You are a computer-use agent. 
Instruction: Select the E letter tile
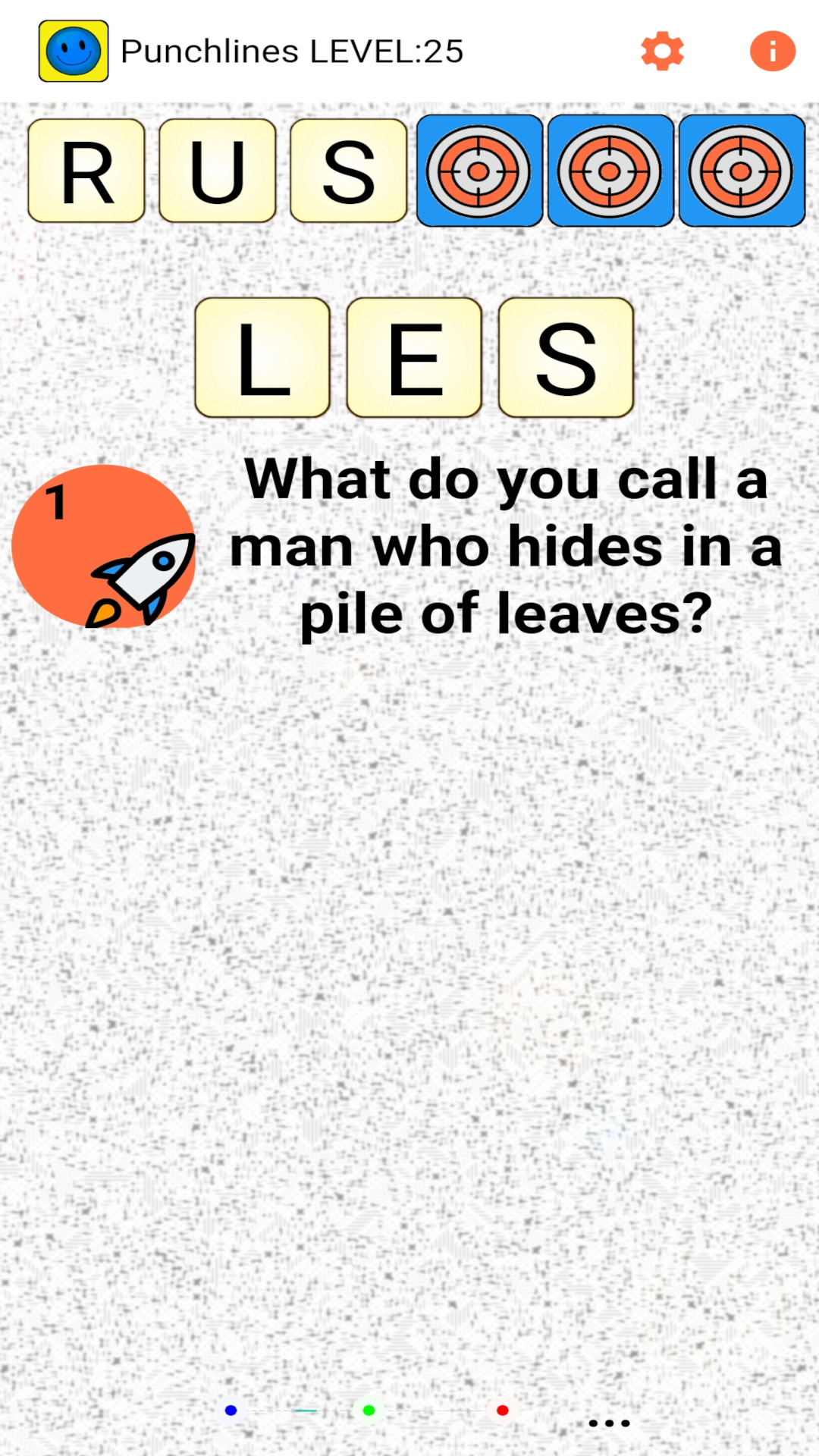(x=414, y=357)
